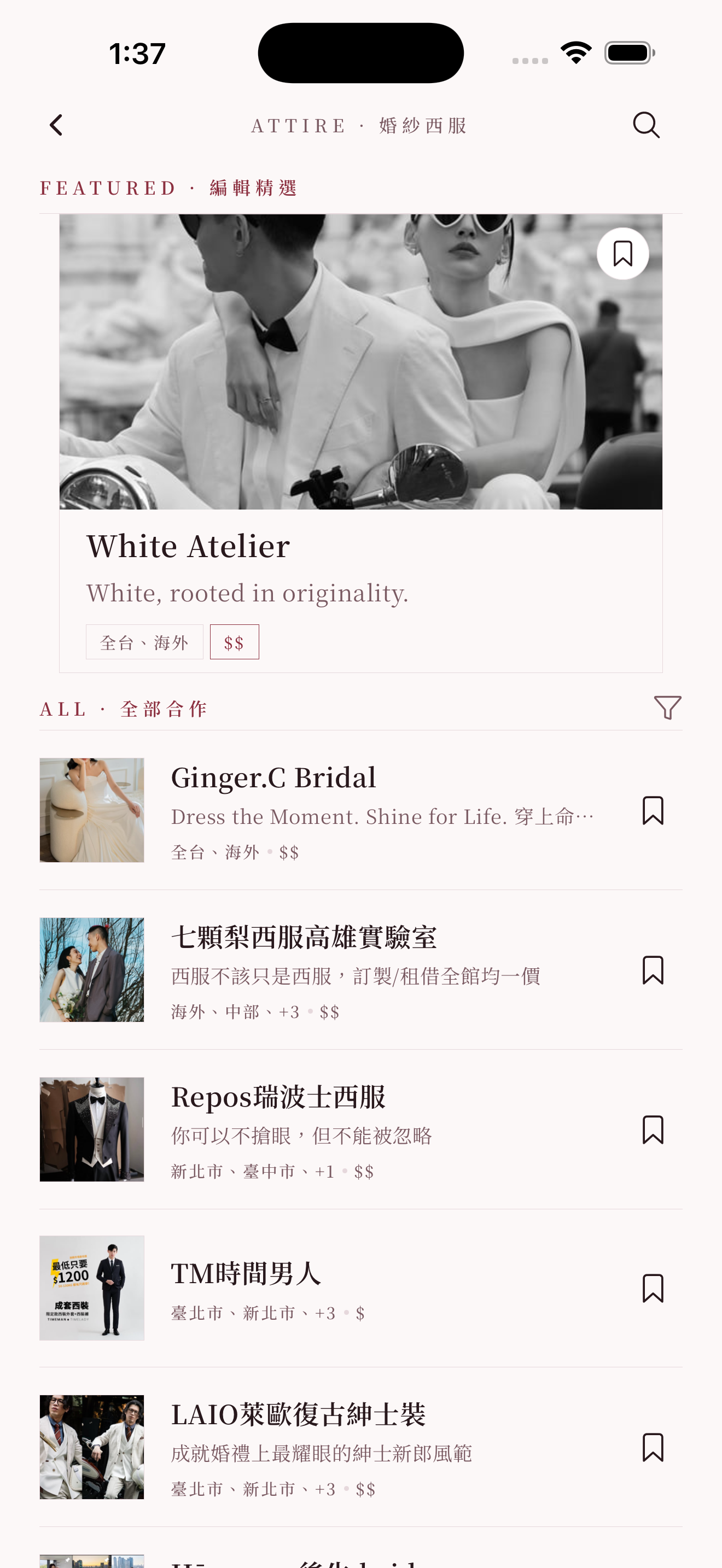722x1568 pixels.
Task: Bookmark Repos瑞波士西服
Action: [x=653, y=1130]
